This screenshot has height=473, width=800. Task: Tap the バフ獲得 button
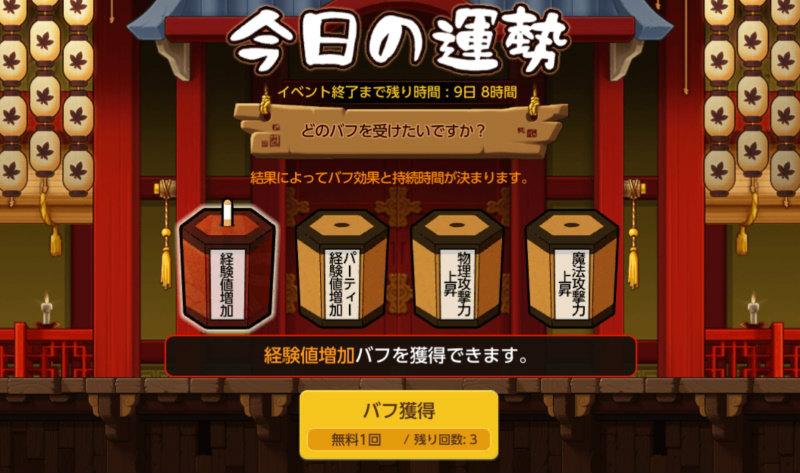pos(399,425)
